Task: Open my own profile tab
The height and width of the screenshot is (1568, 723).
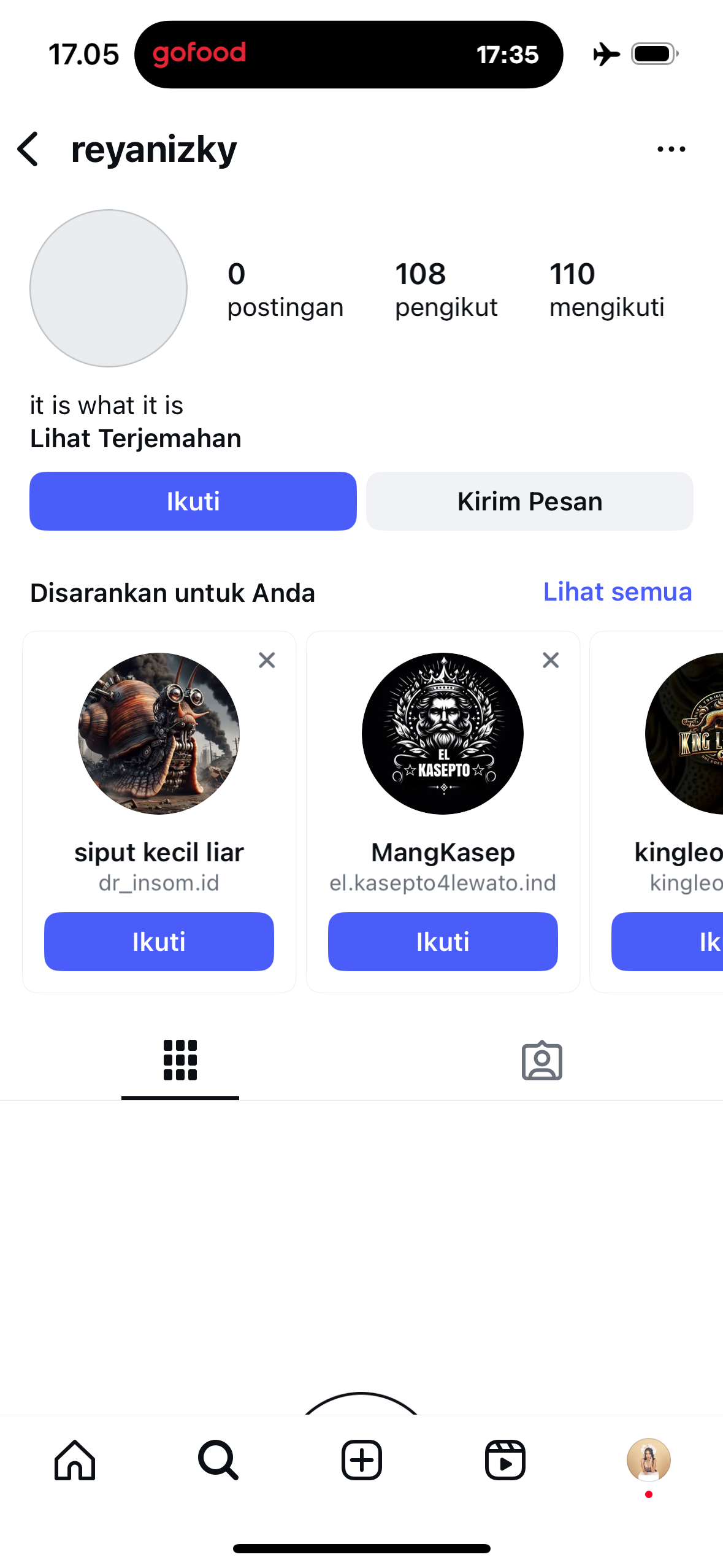Action: pyautogui.click(x=648, y=1460)
